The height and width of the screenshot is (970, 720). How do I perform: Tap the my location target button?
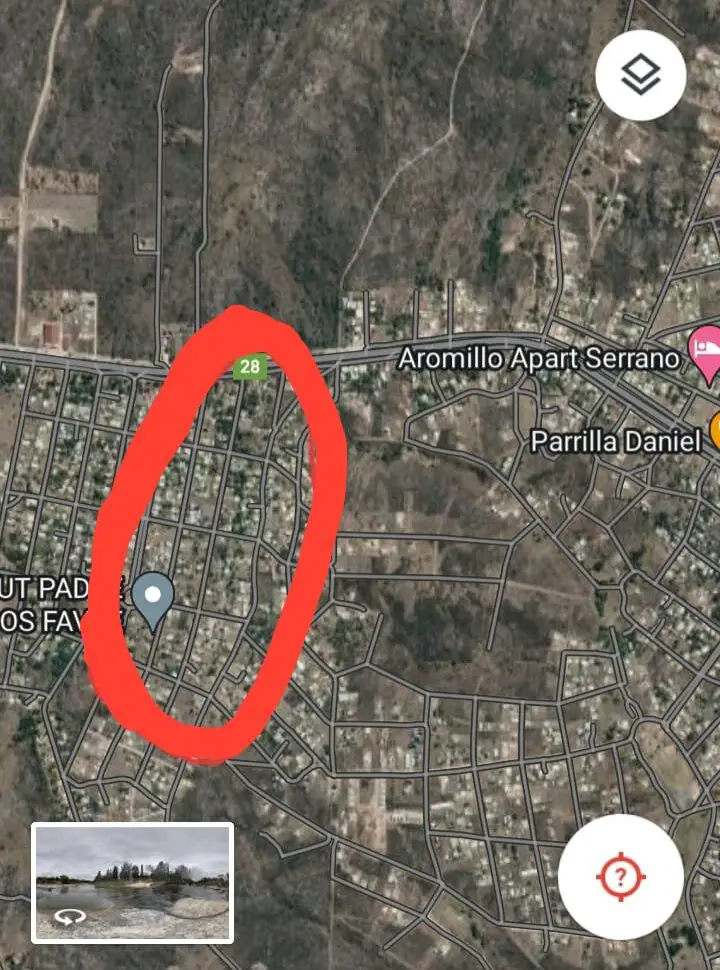[621, 878]
